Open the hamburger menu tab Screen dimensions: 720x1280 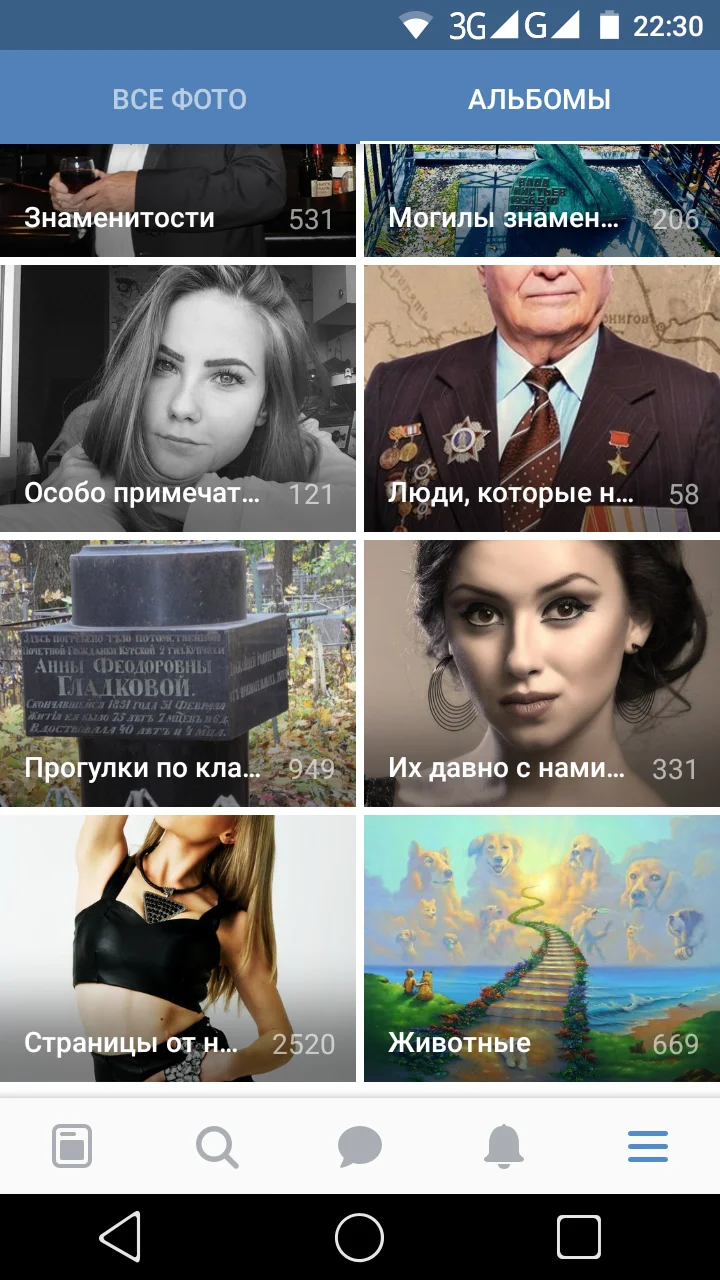[x=648, y=1146]
